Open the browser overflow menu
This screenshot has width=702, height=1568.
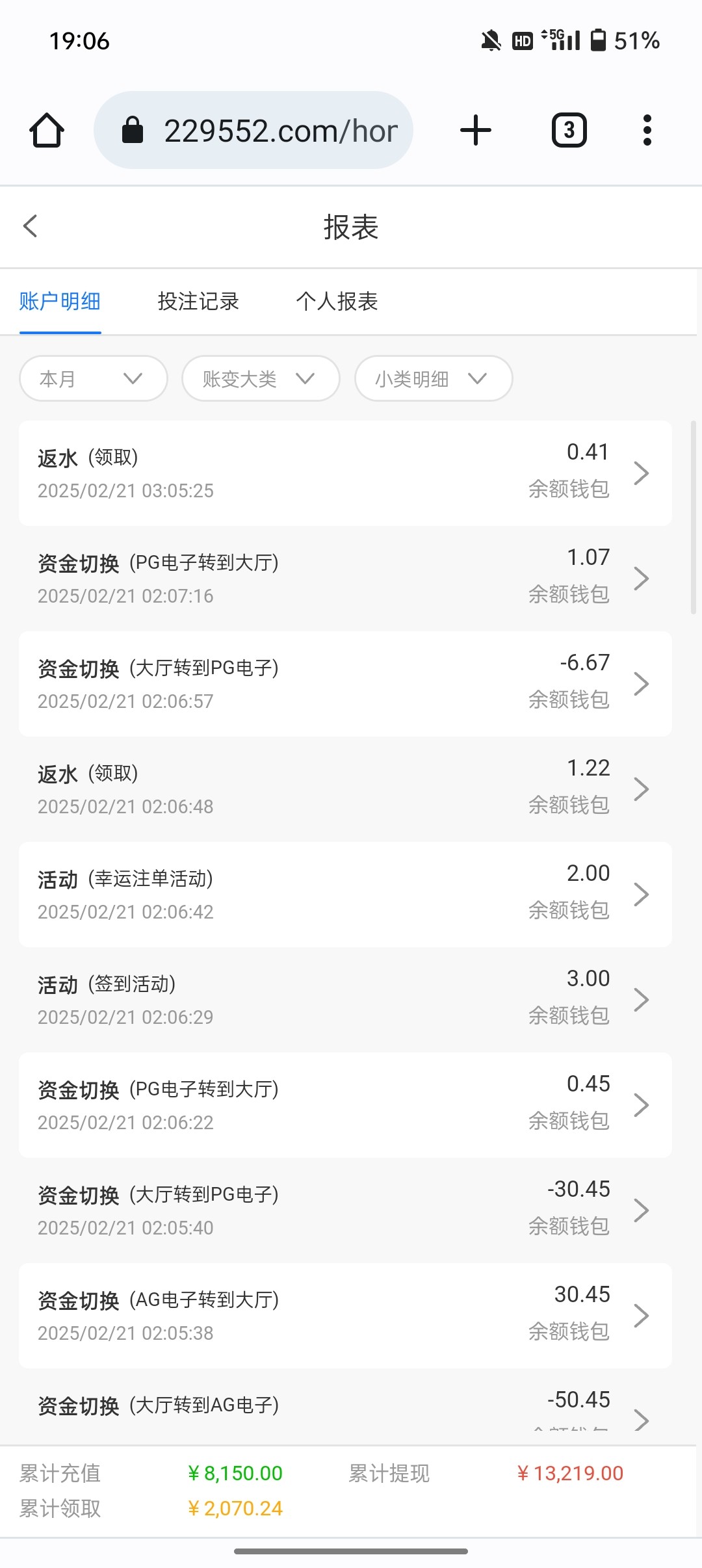click(647, 130)
